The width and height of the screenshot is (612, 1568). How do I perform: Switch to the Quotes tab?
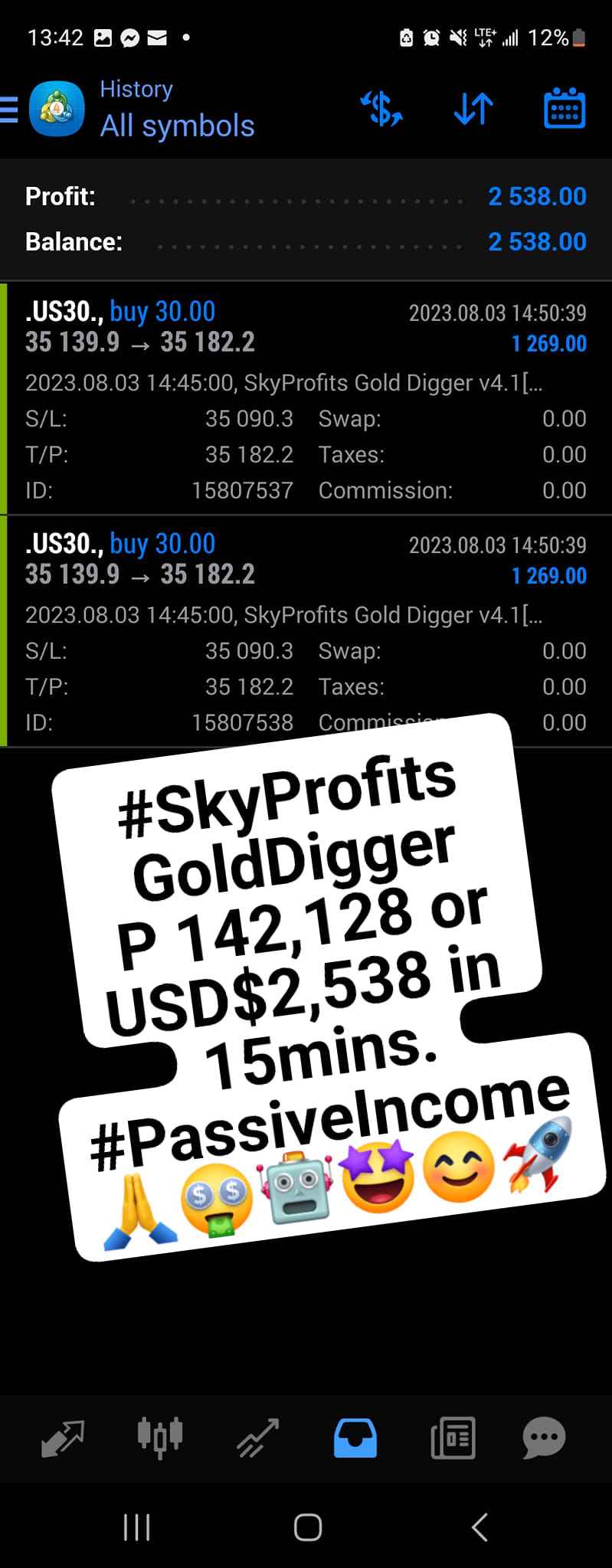62,1438
